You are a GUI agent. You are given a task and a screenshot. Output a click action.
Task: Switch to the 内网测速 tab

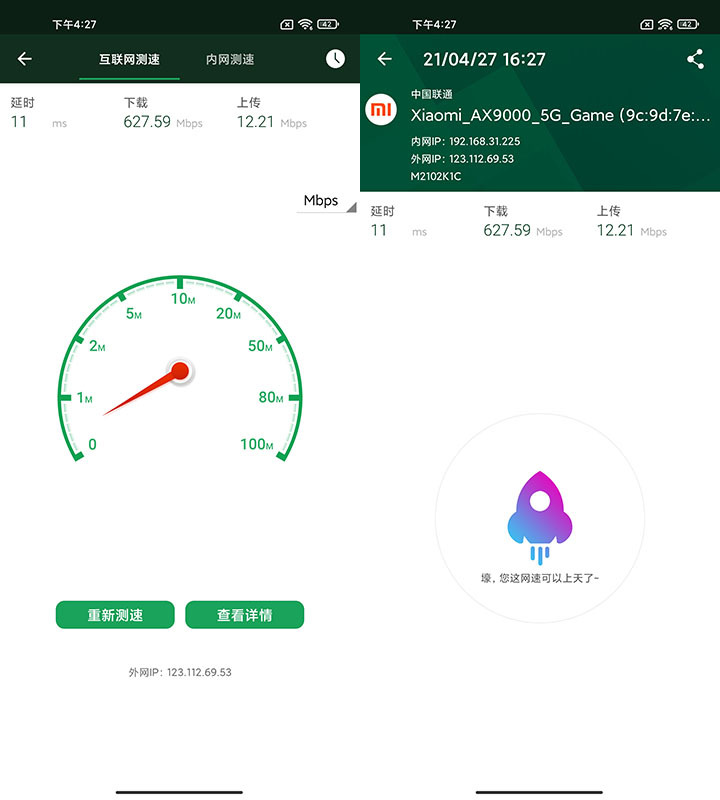[230, 60]
